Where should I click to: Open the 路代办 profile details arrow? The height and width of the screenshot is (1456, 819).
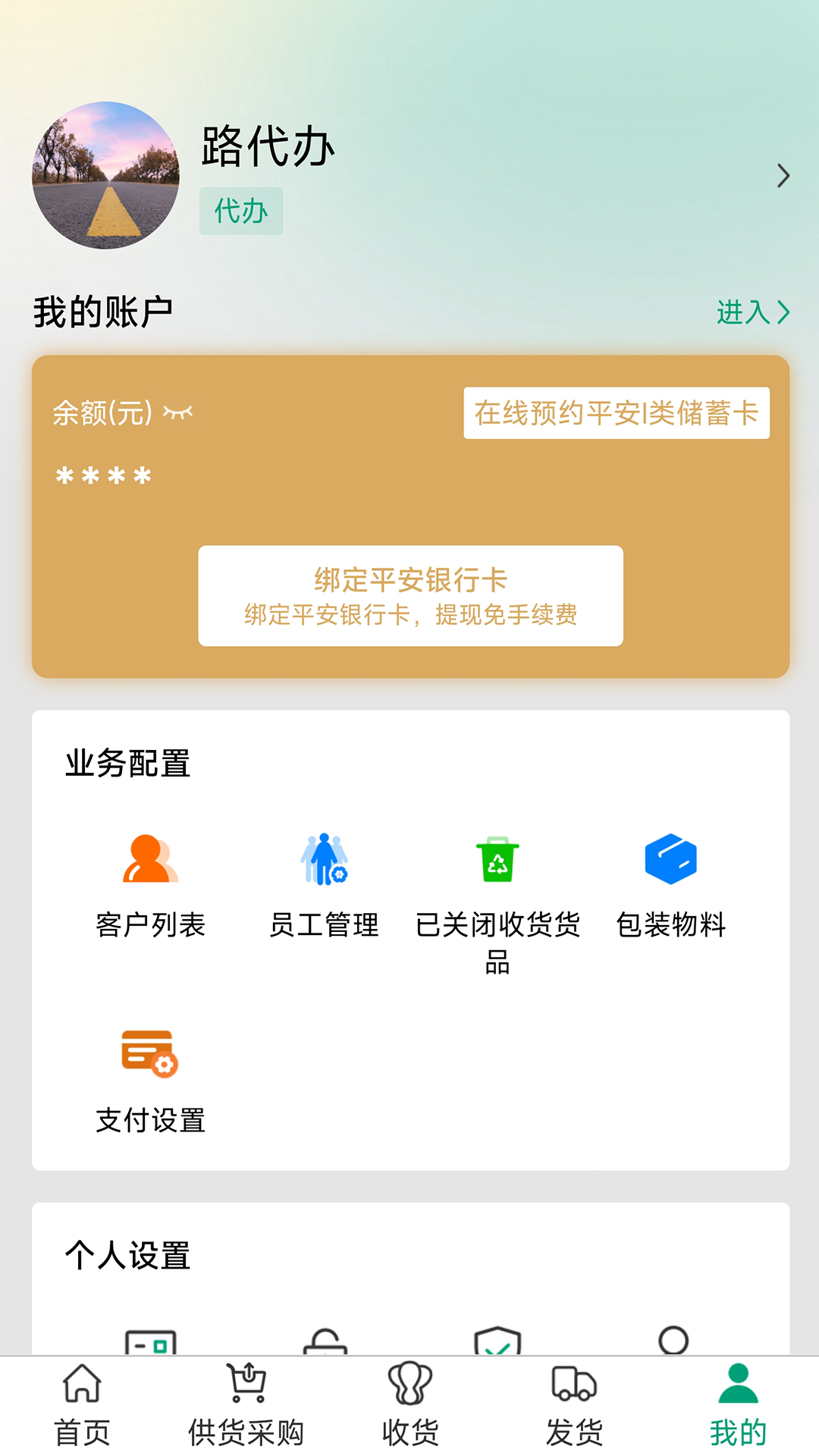pyautogui.click(x=783, y=176)
